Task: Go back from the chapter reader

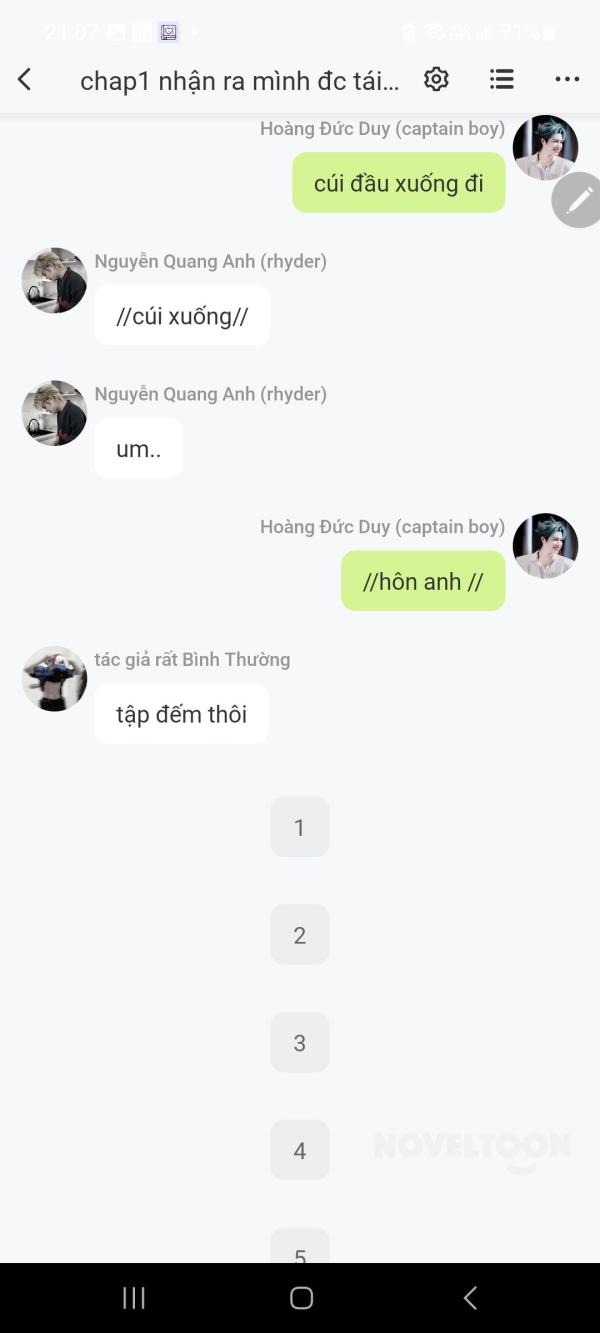Action: pyautogui.click(x=25, y=80)
